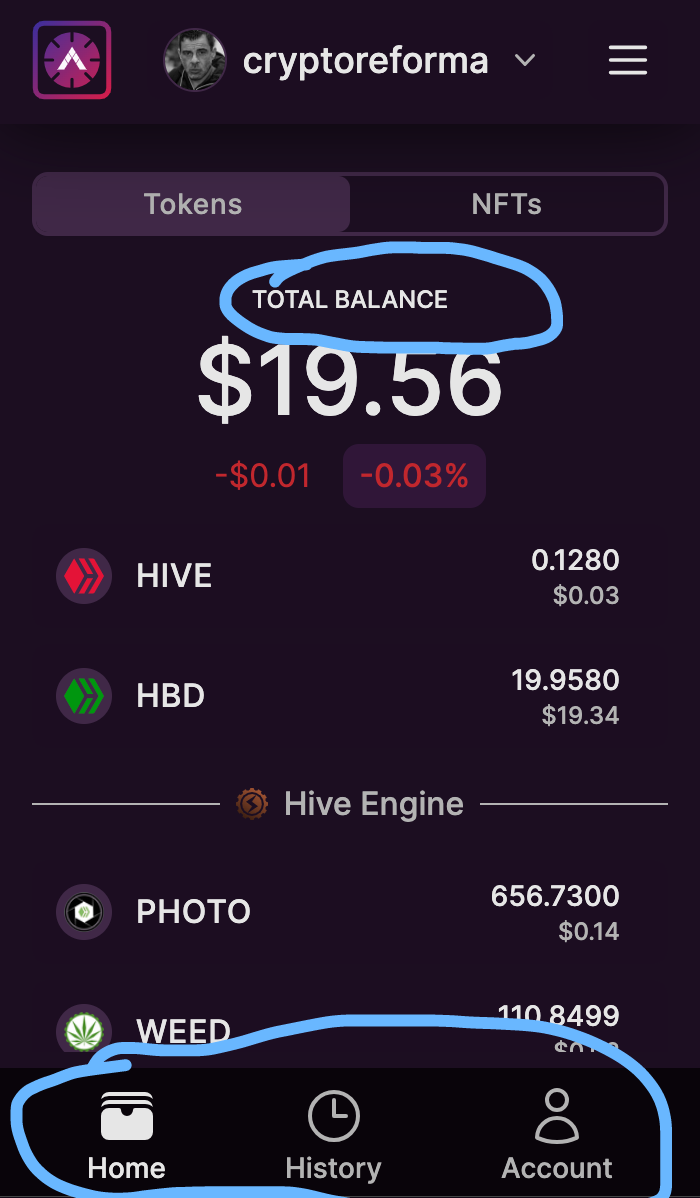Open the Account tab
700x1198 pixels.
point(557,1136)
